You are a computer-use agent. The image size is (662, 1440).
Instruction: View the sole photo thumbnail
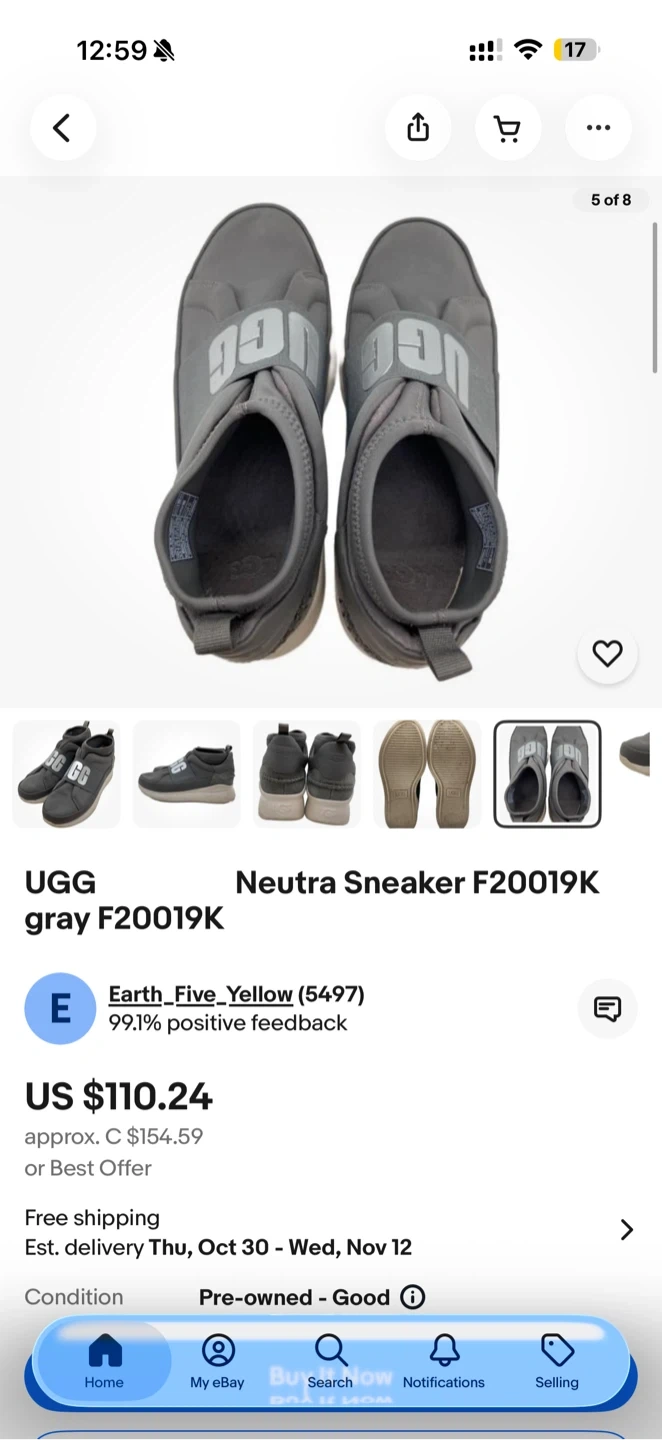[427, 774]
